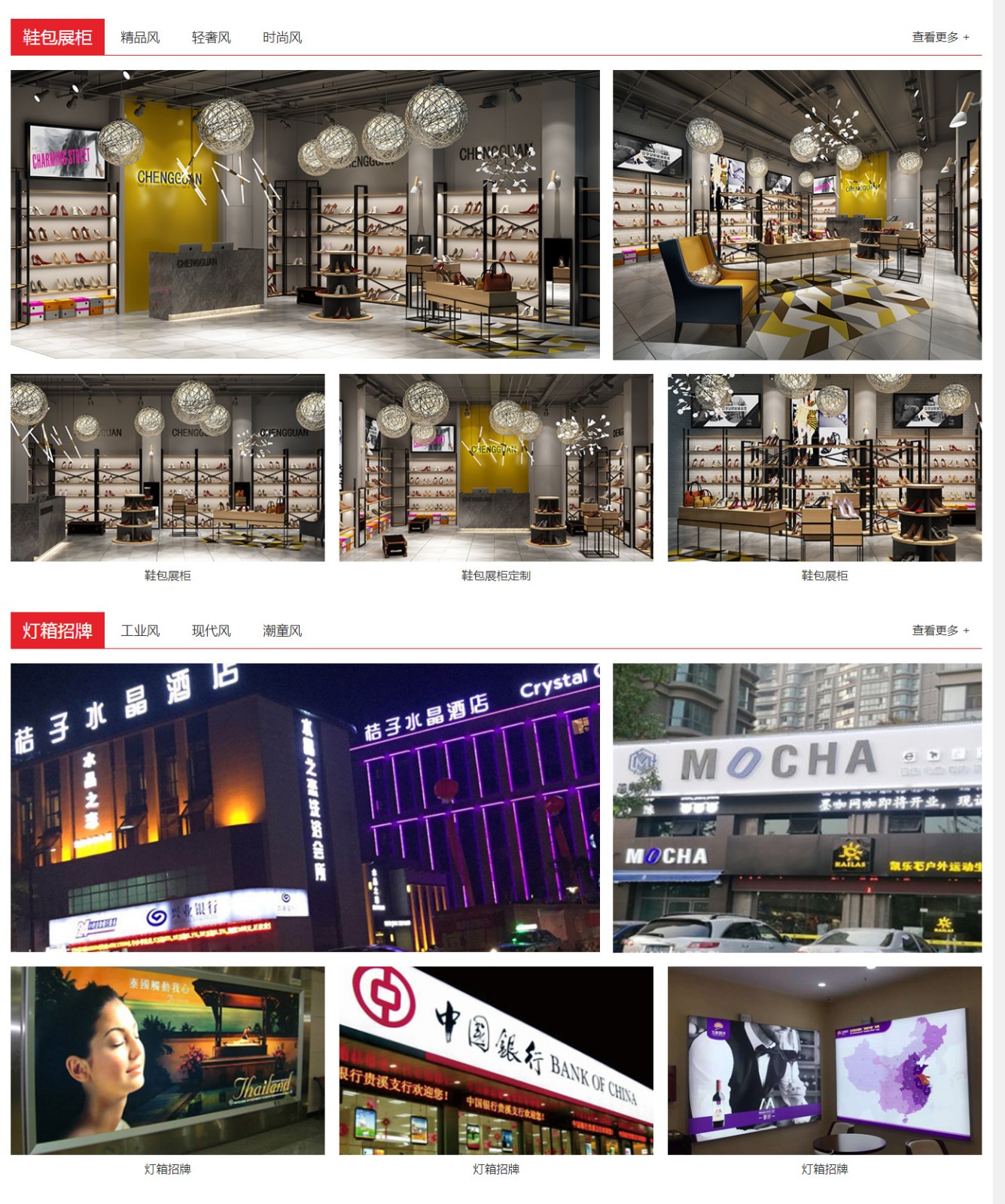Open the 潮童风 tab

coord(282,631)
